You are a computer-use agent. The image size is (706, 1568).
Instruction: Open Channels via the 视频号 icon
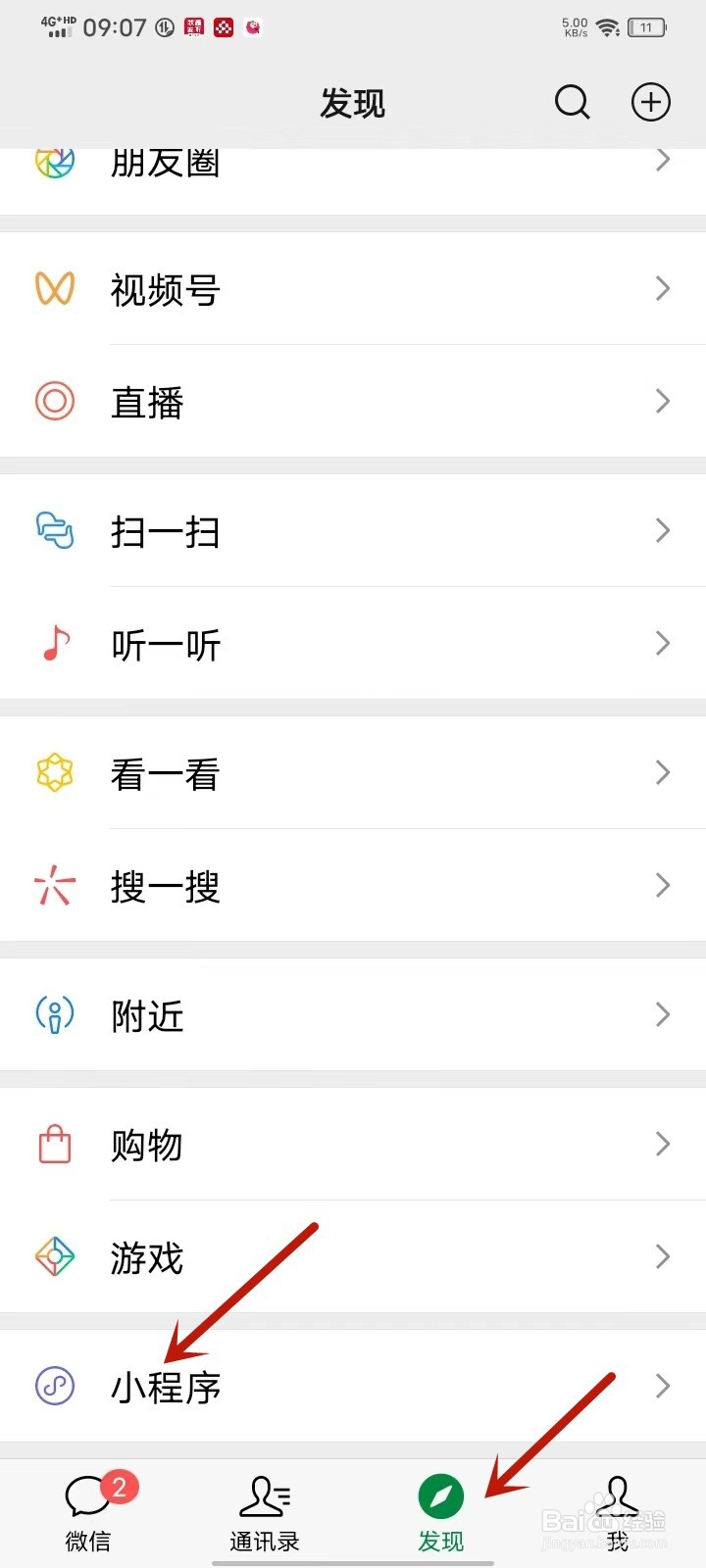pyautogui.click(x=55, y=289)
